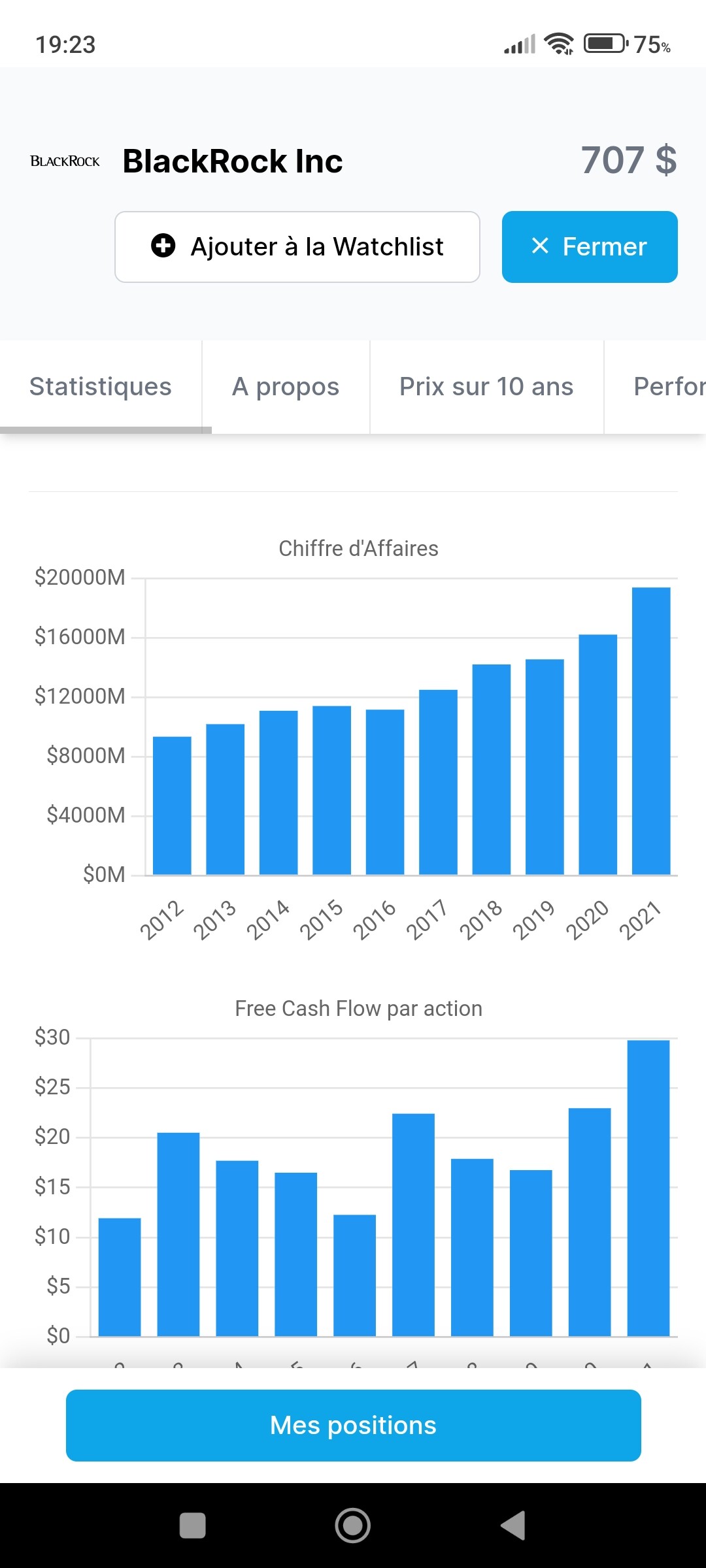This screenshot has width=706, height=1568.
Task: Add BlackRock to the Watchlist
Action: 297,247
